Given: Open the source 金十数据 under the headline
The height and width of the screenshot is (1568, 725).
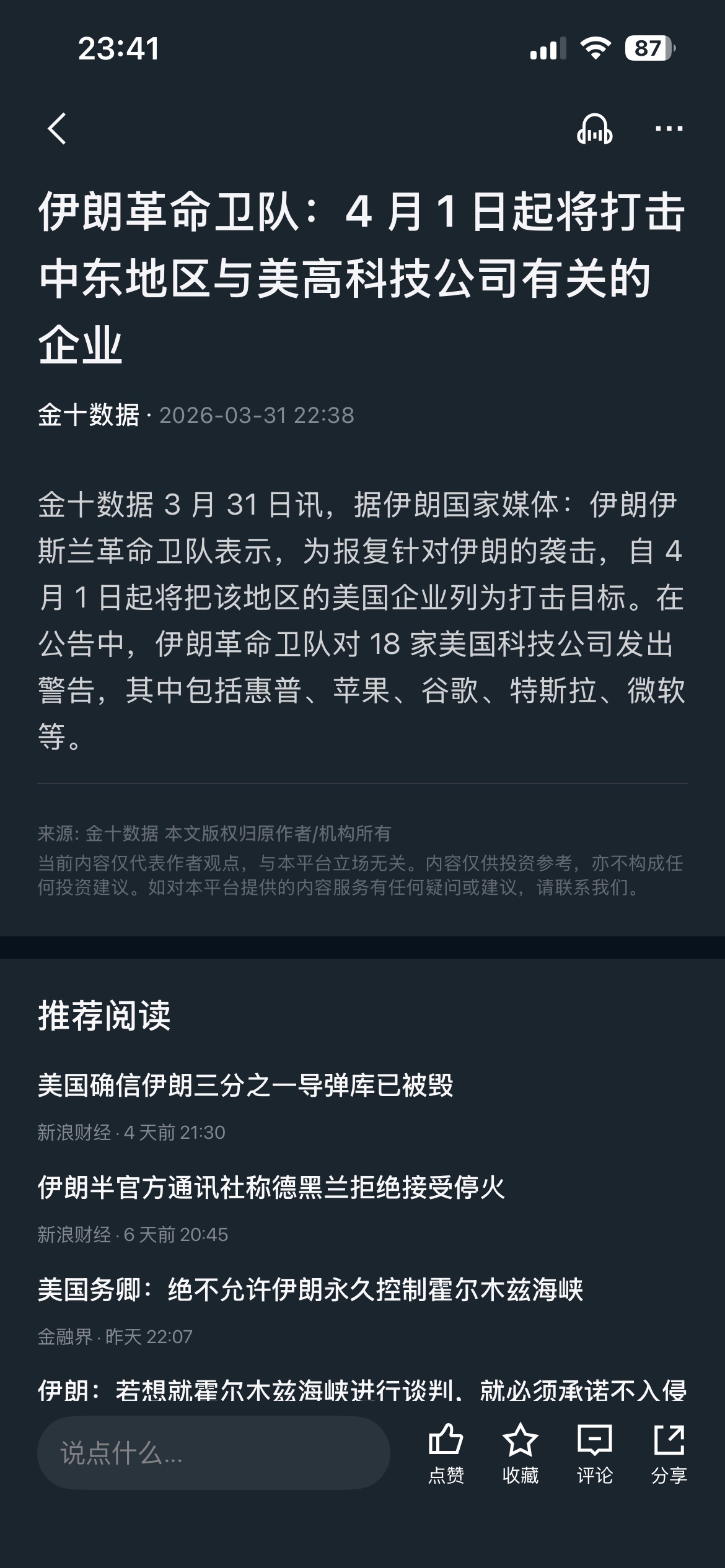Looking at the screenshot, I should (x=89, y=415).
